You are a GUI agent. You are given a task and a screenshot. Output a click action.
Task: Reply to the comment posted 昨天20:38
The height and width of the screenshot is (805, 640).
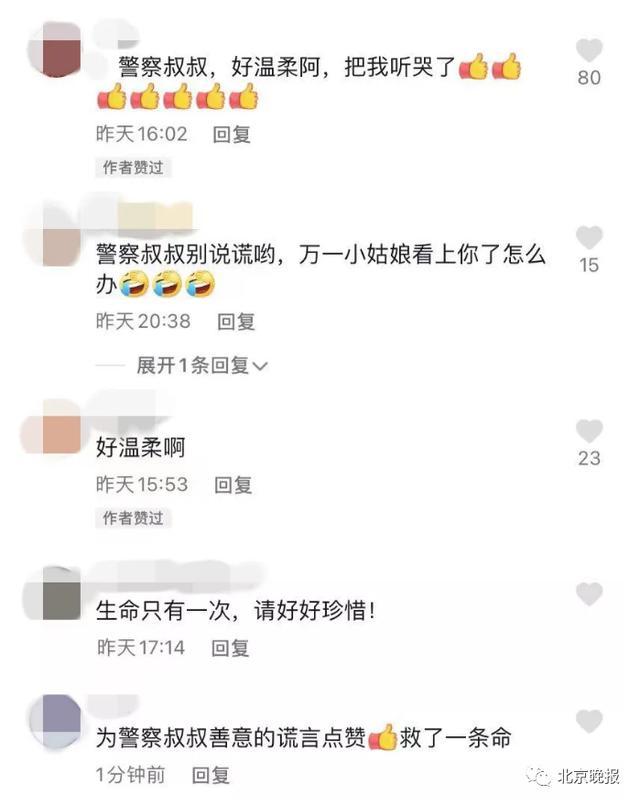pos(237,321)
